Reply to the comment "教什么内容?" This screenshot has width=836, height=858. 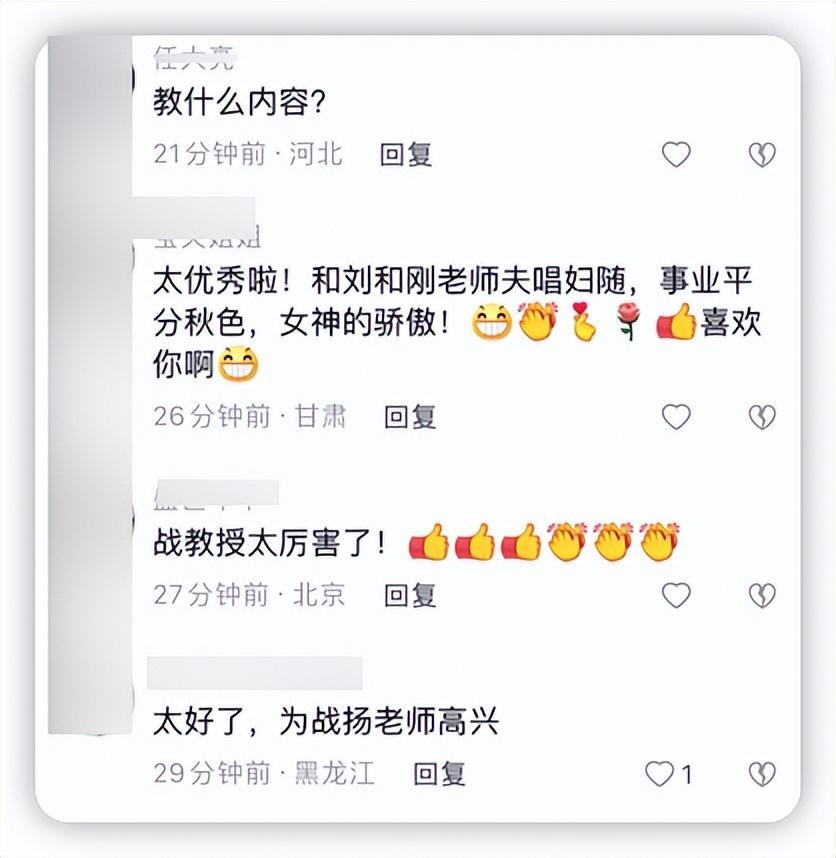click(x=405, y=154)
